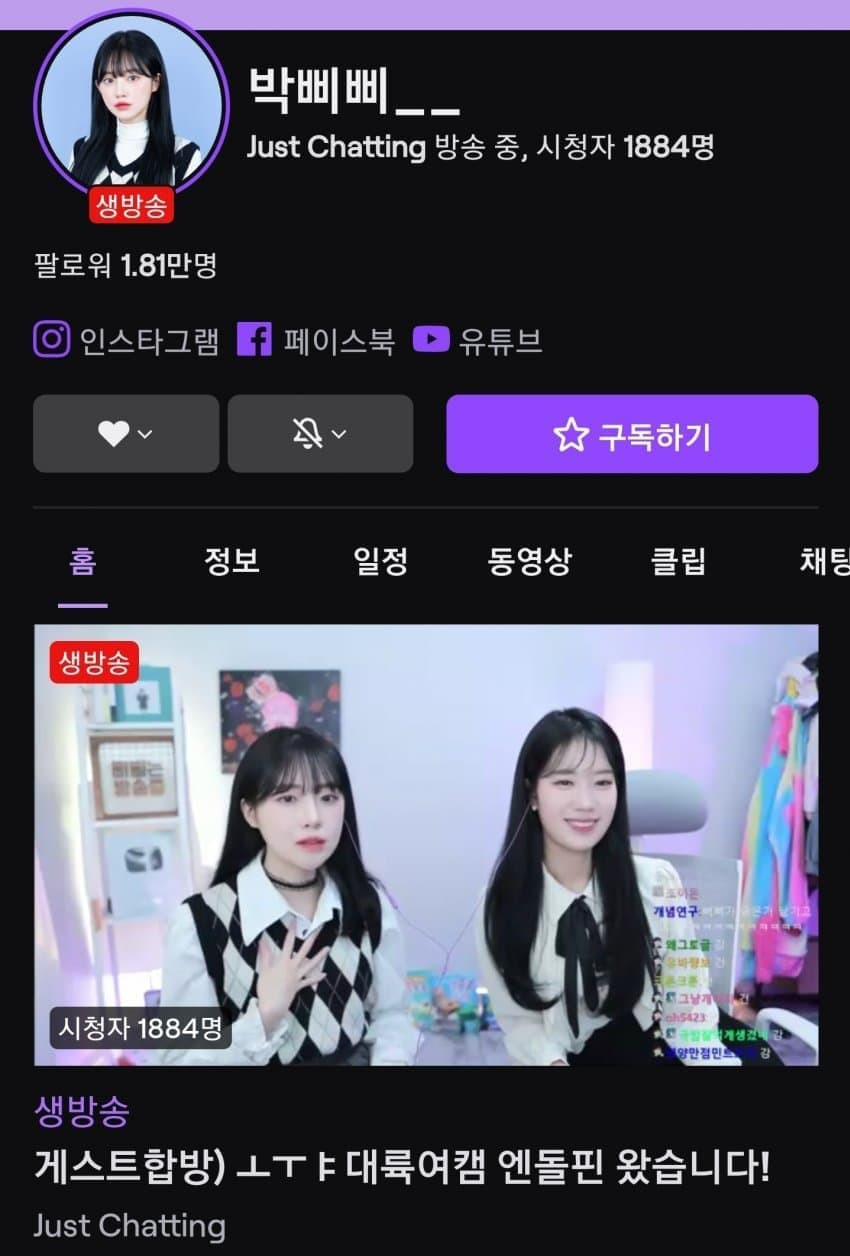Open the live stream video thumbnail
The height and width of the screenshot is (1256, 850).
(x=426, y=845)
